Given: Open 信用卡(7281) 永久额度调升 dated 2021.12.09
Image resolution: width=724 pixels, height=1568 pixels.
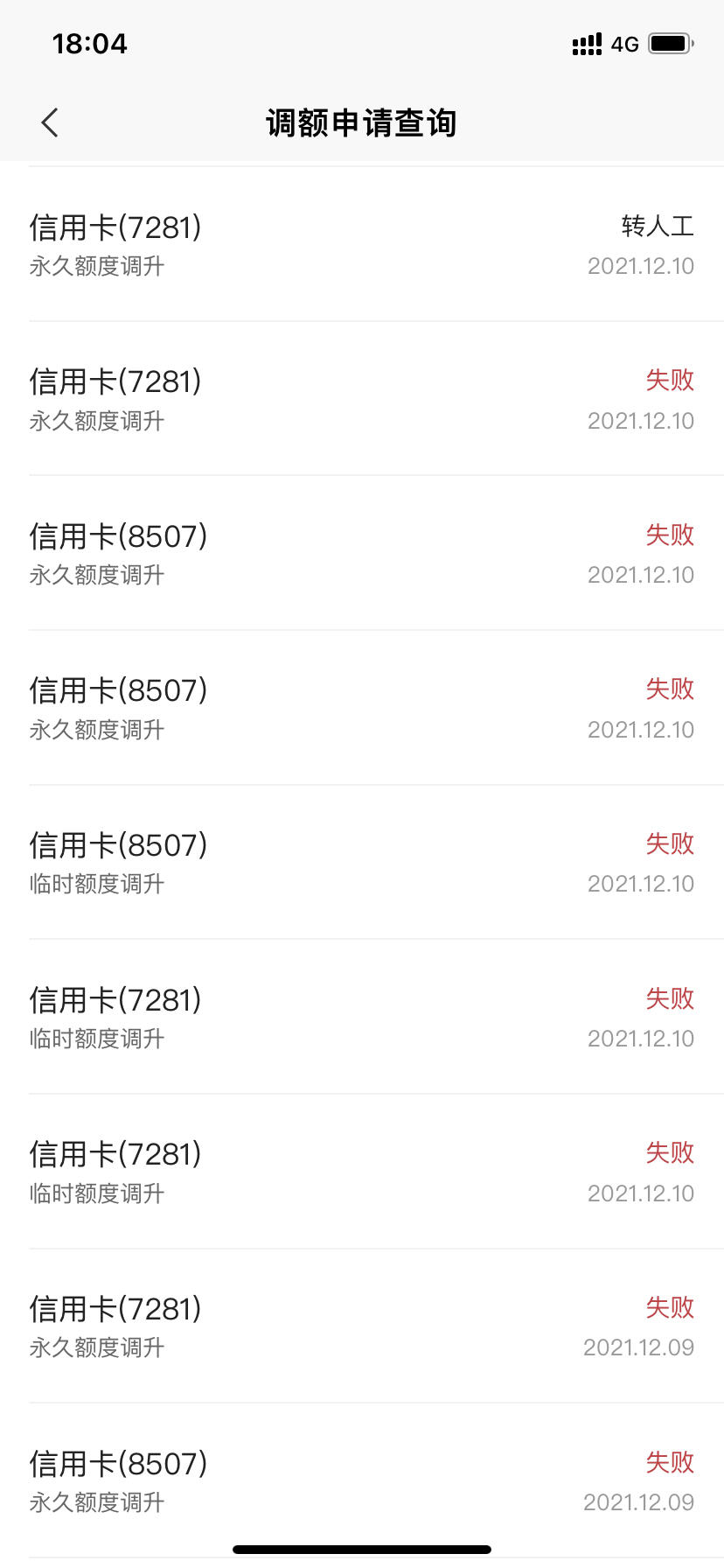Looking at the screenshot, I should (x=362, y=1326).
